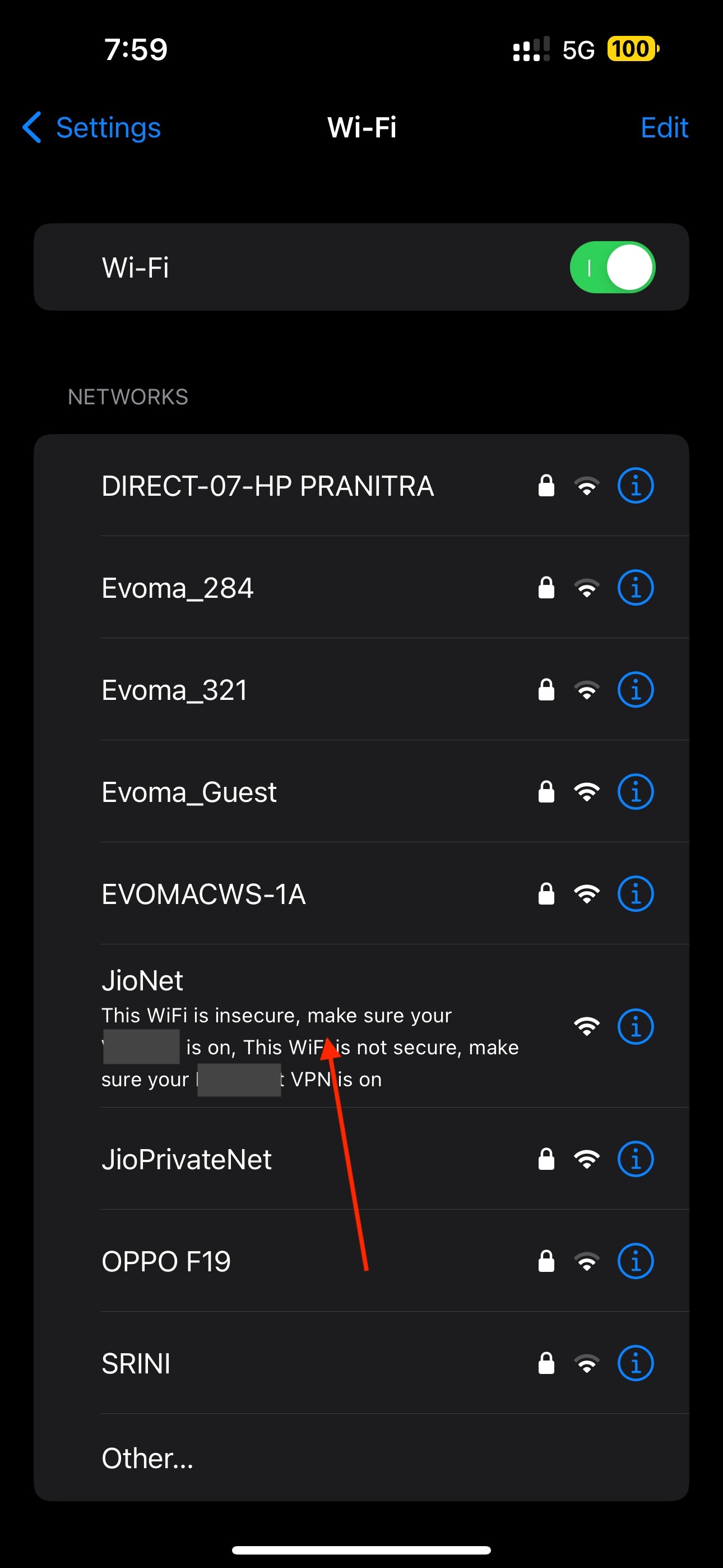Viewport: 723px width, 1568px height.
Task: Connect to OPPO F19 hotspot
Action: 166,1261
